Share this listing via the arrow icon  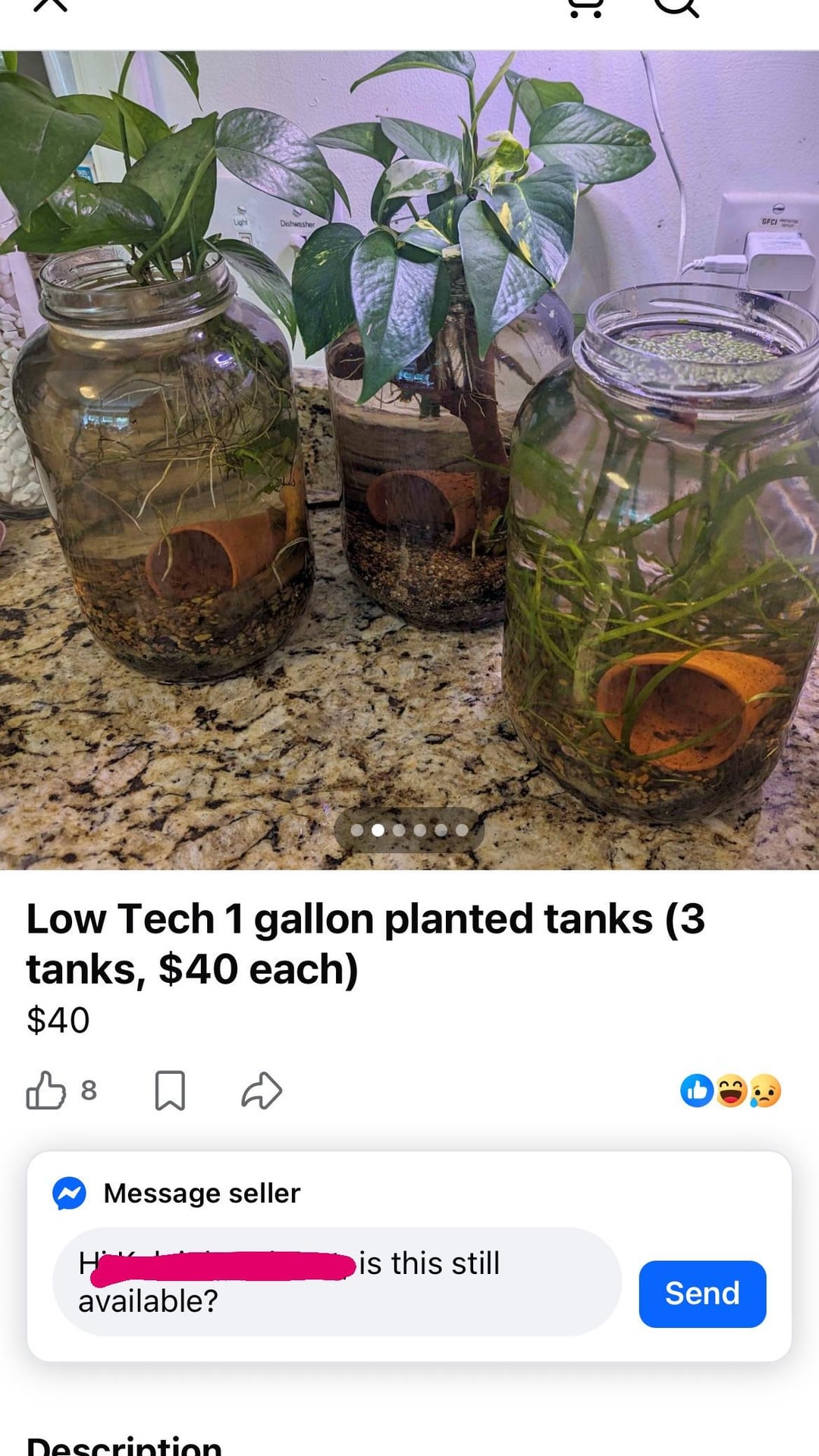click(x=262, y=1090)
